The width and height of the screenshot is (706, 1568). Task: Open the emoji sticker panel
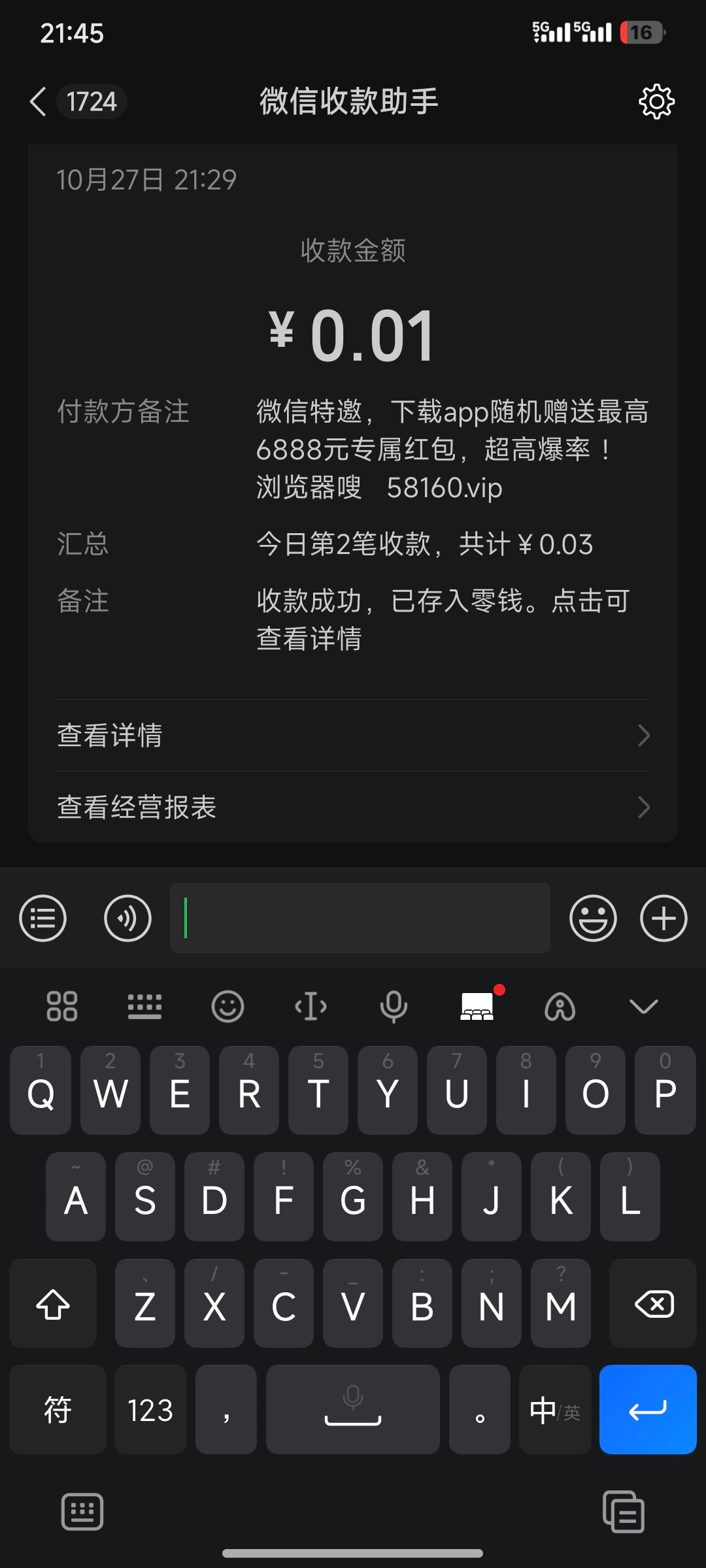(593, 919)
